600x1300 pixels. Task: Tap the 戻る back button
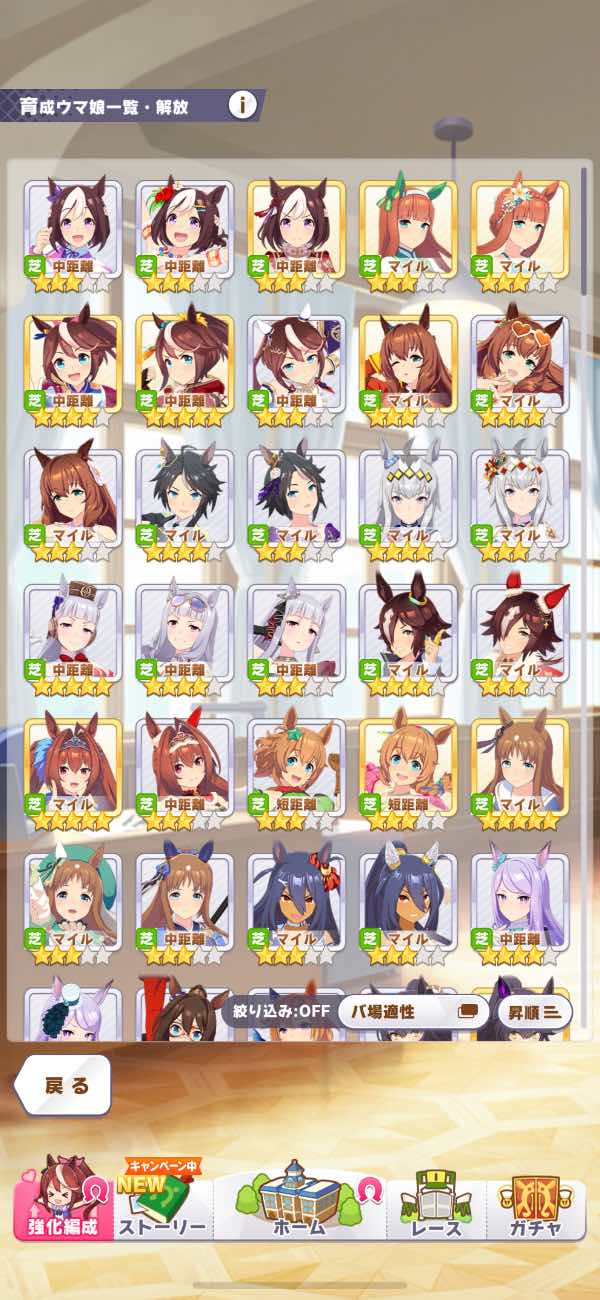click(x=66, y=1086)
